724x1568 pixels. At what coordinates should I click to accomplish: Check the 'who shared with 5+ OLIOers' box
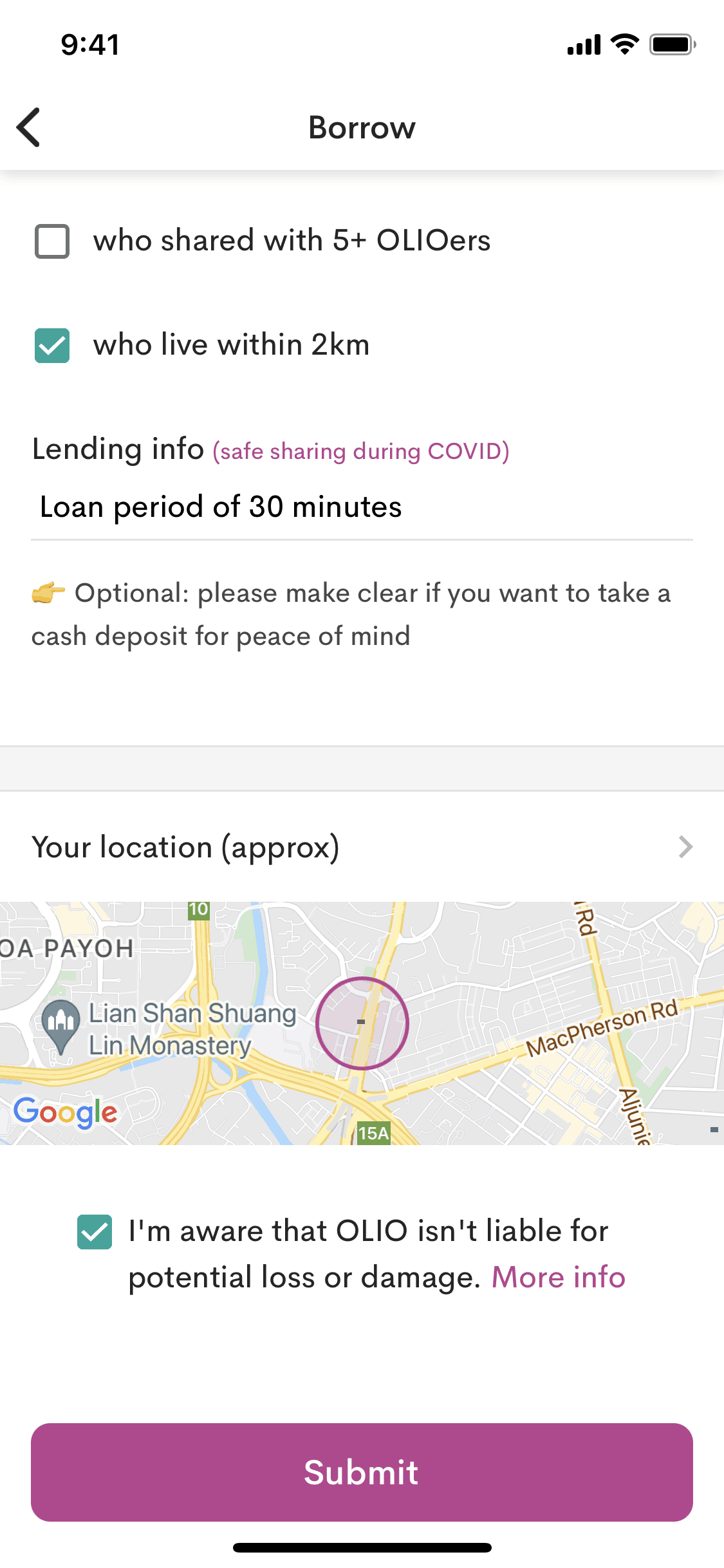[x=52, y=241]
